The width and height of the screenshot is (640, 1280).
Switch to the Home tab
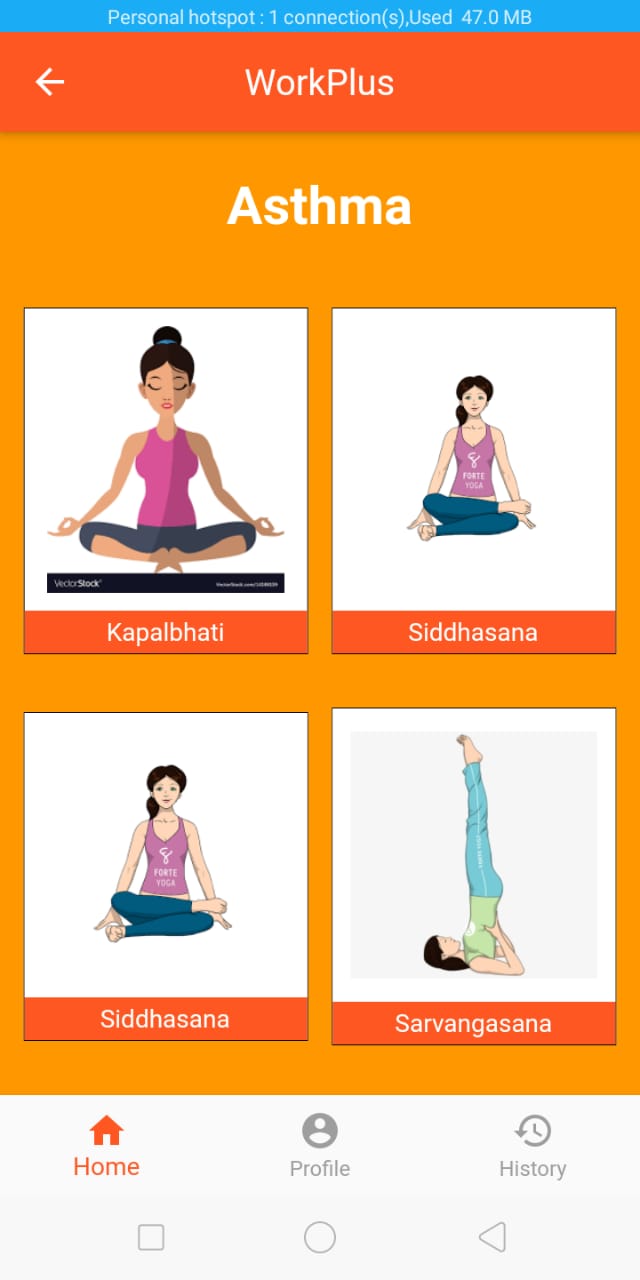pos(106,1147)
